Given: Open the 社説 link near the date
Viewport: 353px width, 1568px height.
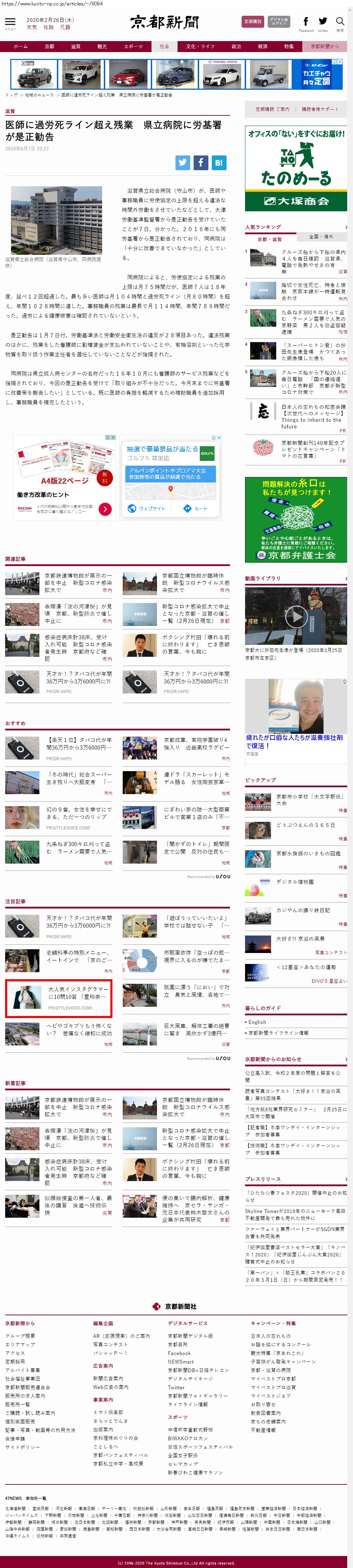Looking at the screenshot, I should [x=49, y=27].
